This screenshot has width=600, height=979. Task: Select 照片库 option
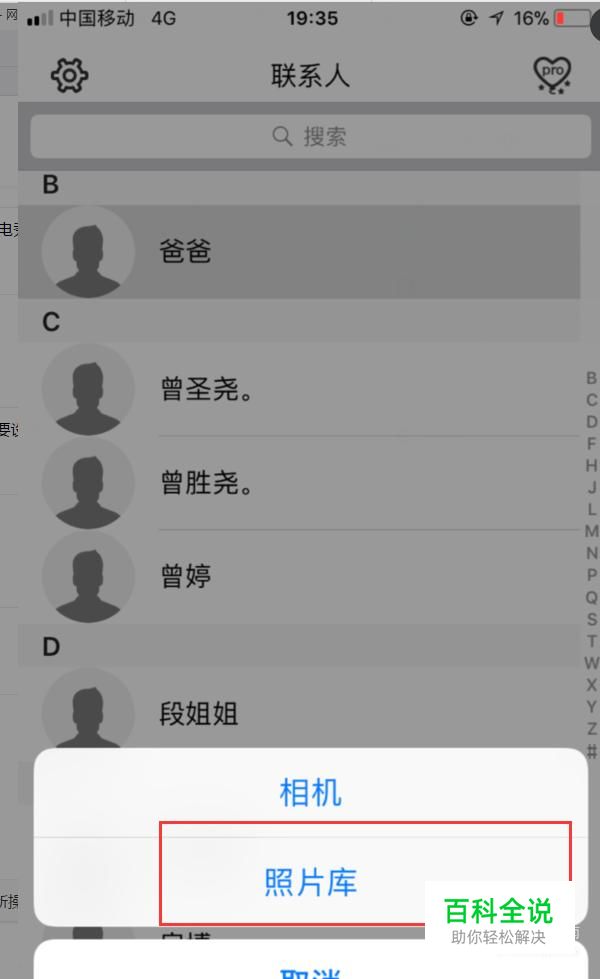click(x=310, y=882)
